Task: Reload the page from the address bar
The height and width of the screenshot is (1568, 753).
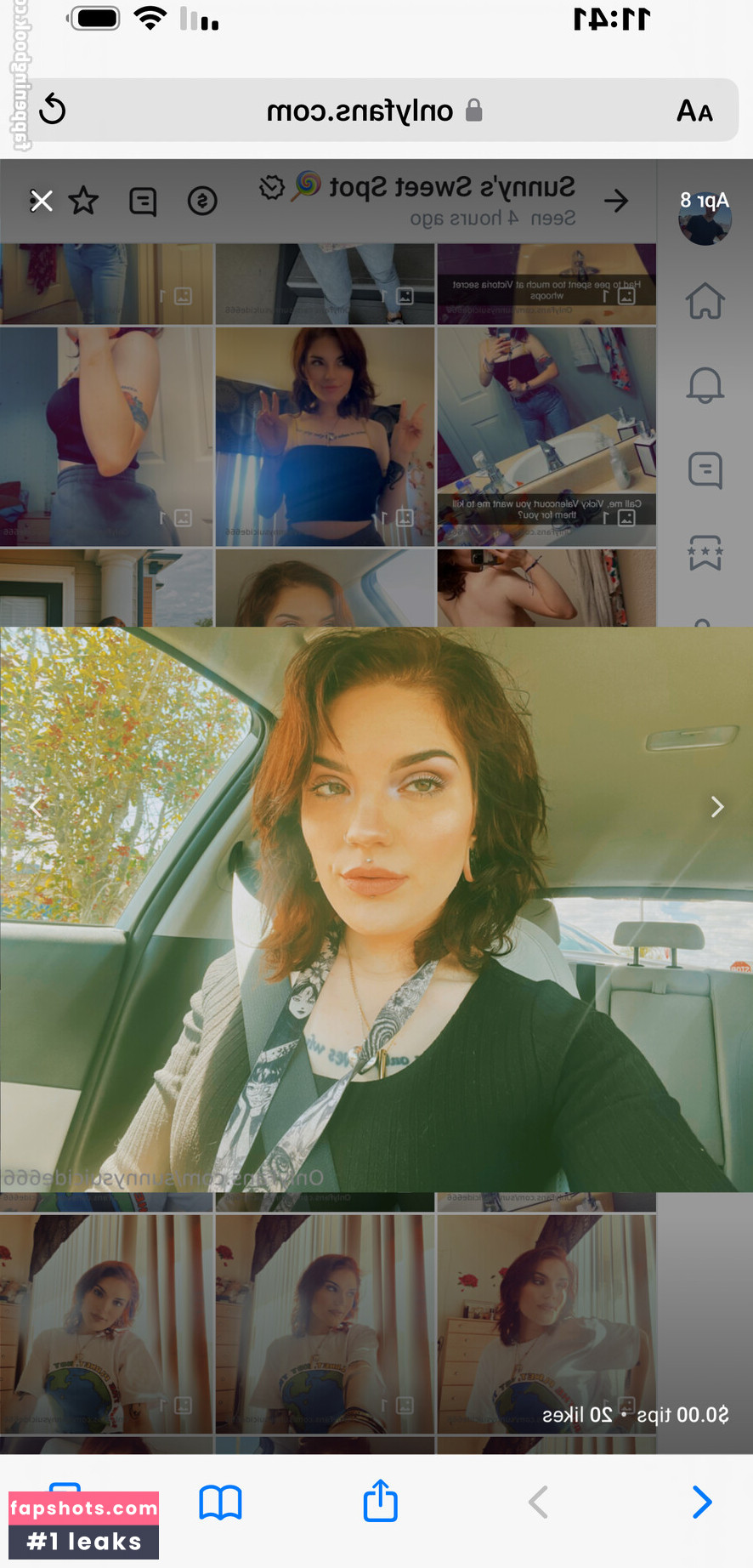Action: point(53,110)
